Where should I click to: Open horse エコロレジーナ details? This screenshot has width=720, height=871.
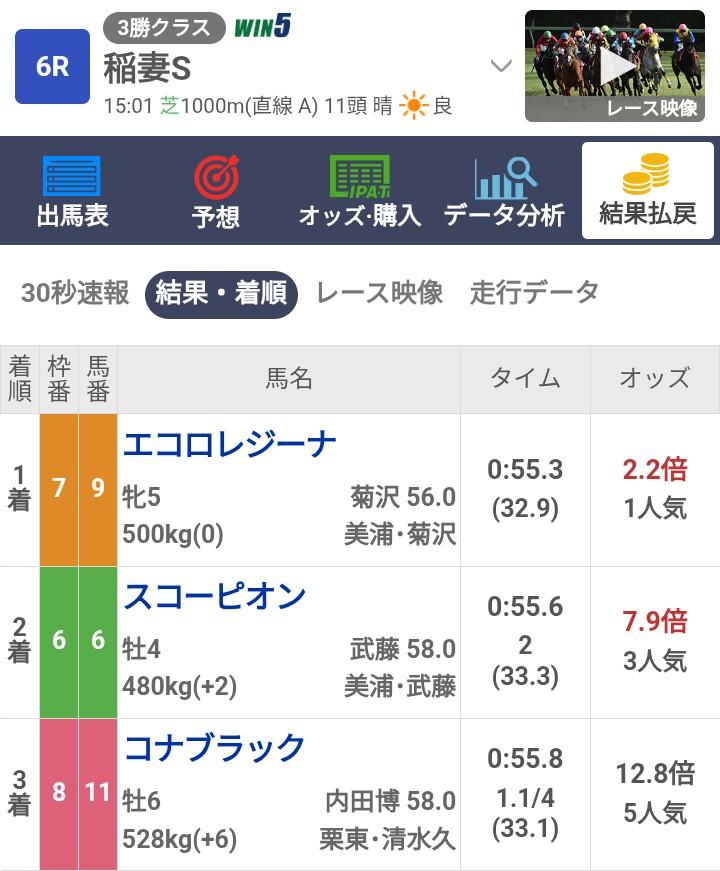[x=229, y=444]
